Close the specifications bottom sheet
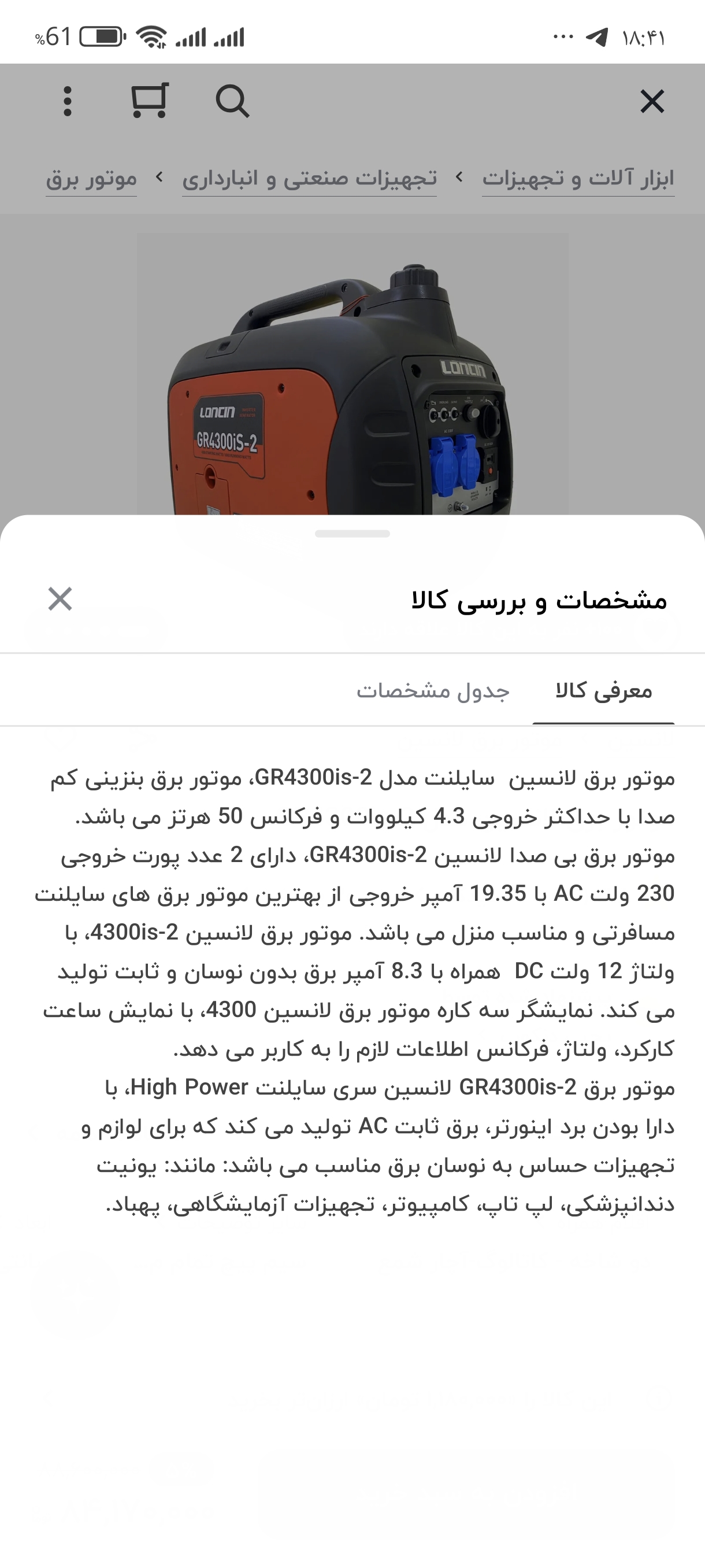The width and height of the screenshot is (705, 1568). click(60, 599)
